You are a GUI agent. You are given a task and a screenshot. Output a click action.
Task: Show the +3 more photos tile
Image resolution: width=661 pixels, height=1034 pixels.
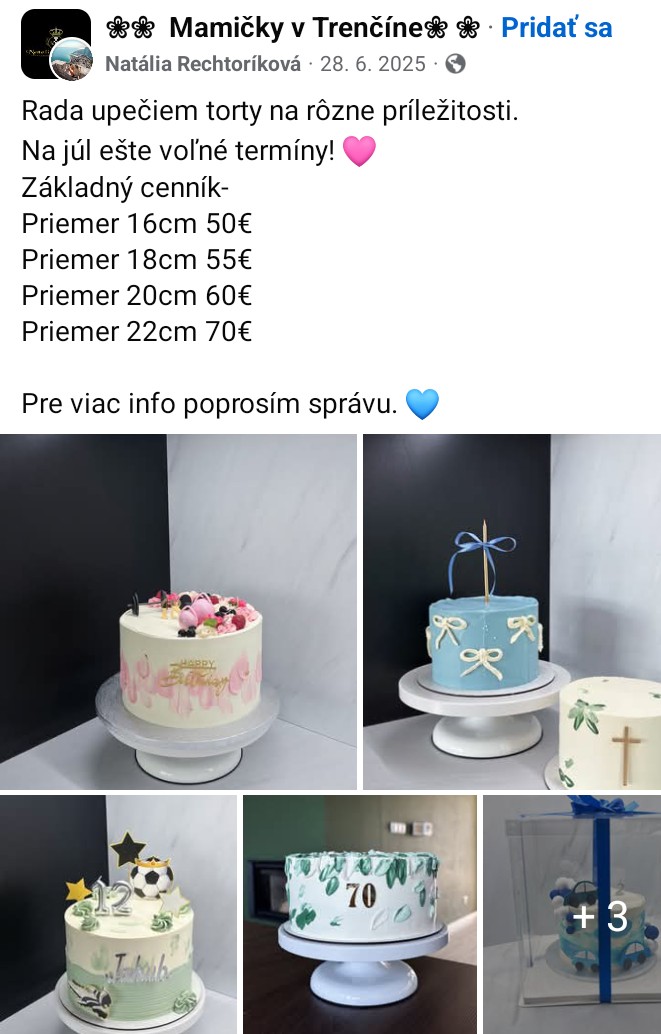pos(572,914)
